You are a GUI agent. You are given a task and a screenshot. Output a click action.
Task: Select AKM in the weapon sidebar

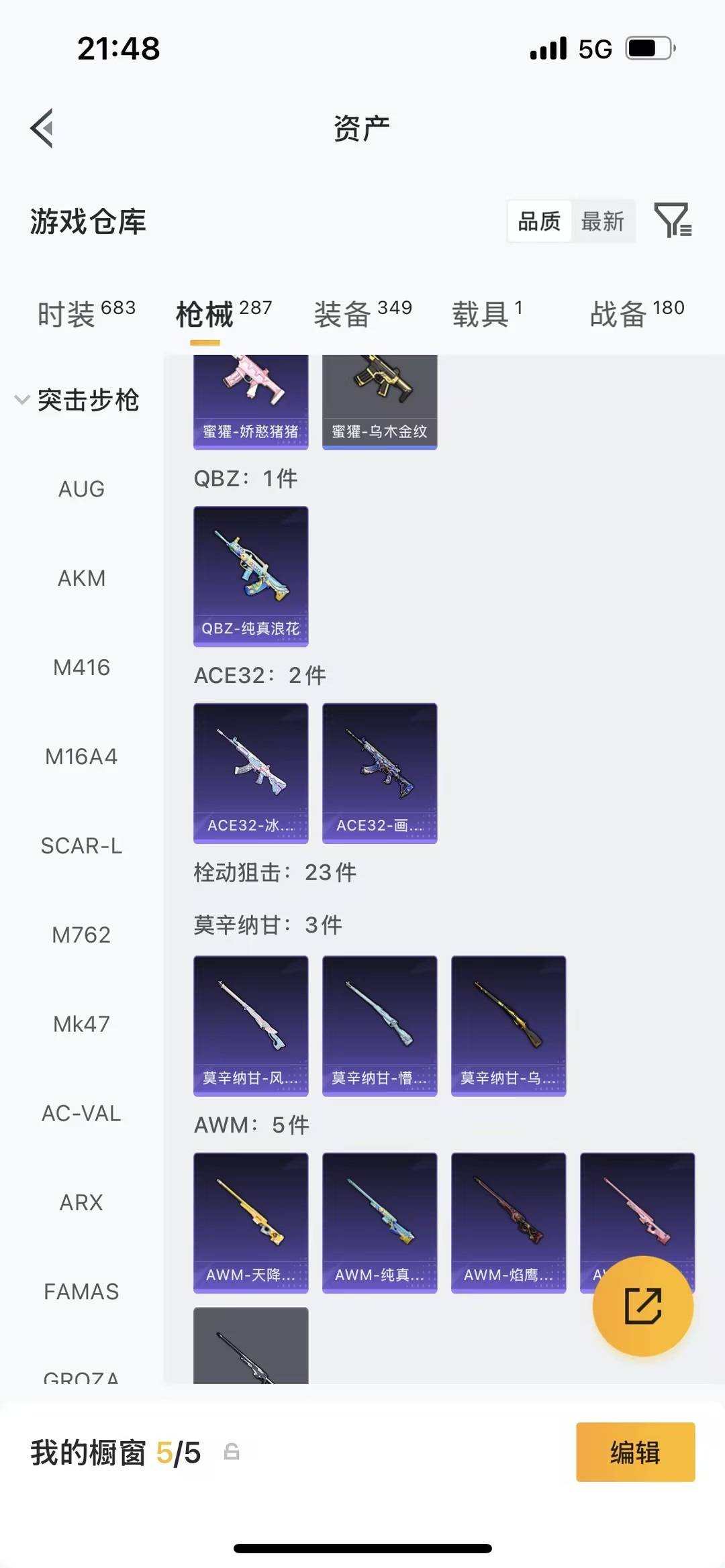click(81, 578)
